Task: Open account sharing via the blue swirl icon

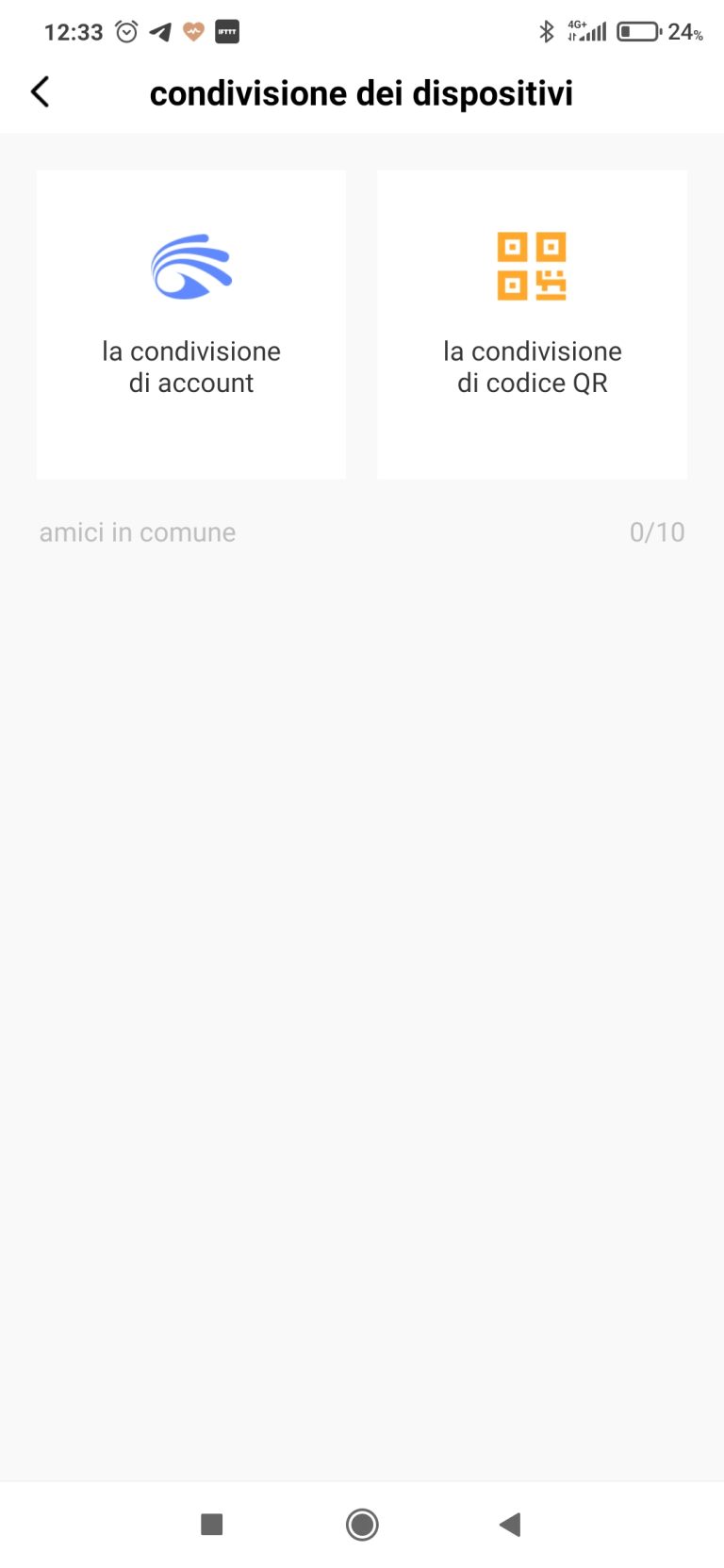Action: tap(190, 267)
